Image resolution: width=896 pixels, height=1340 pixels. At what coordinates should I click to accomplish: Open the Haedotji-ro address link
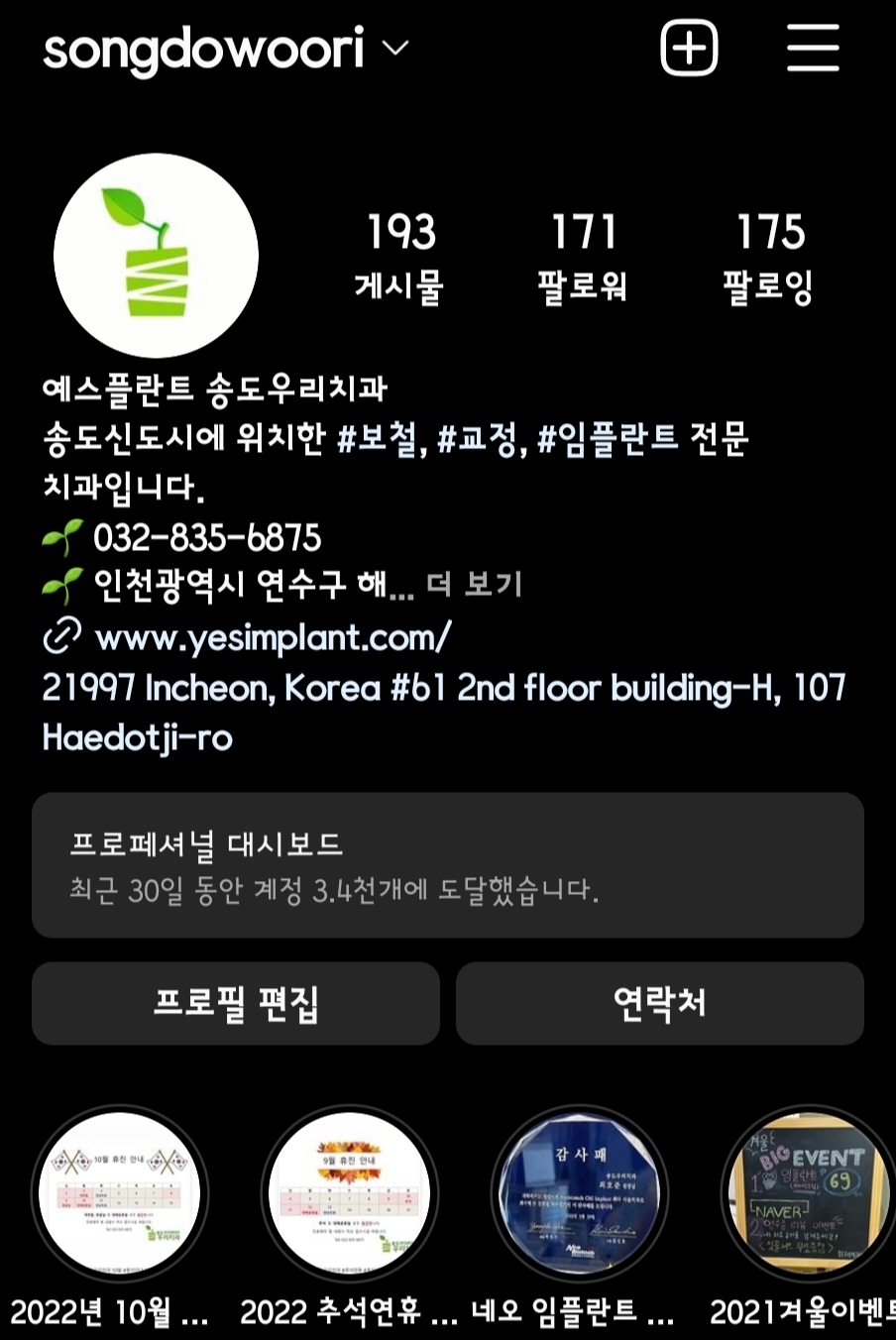(443, 712)
